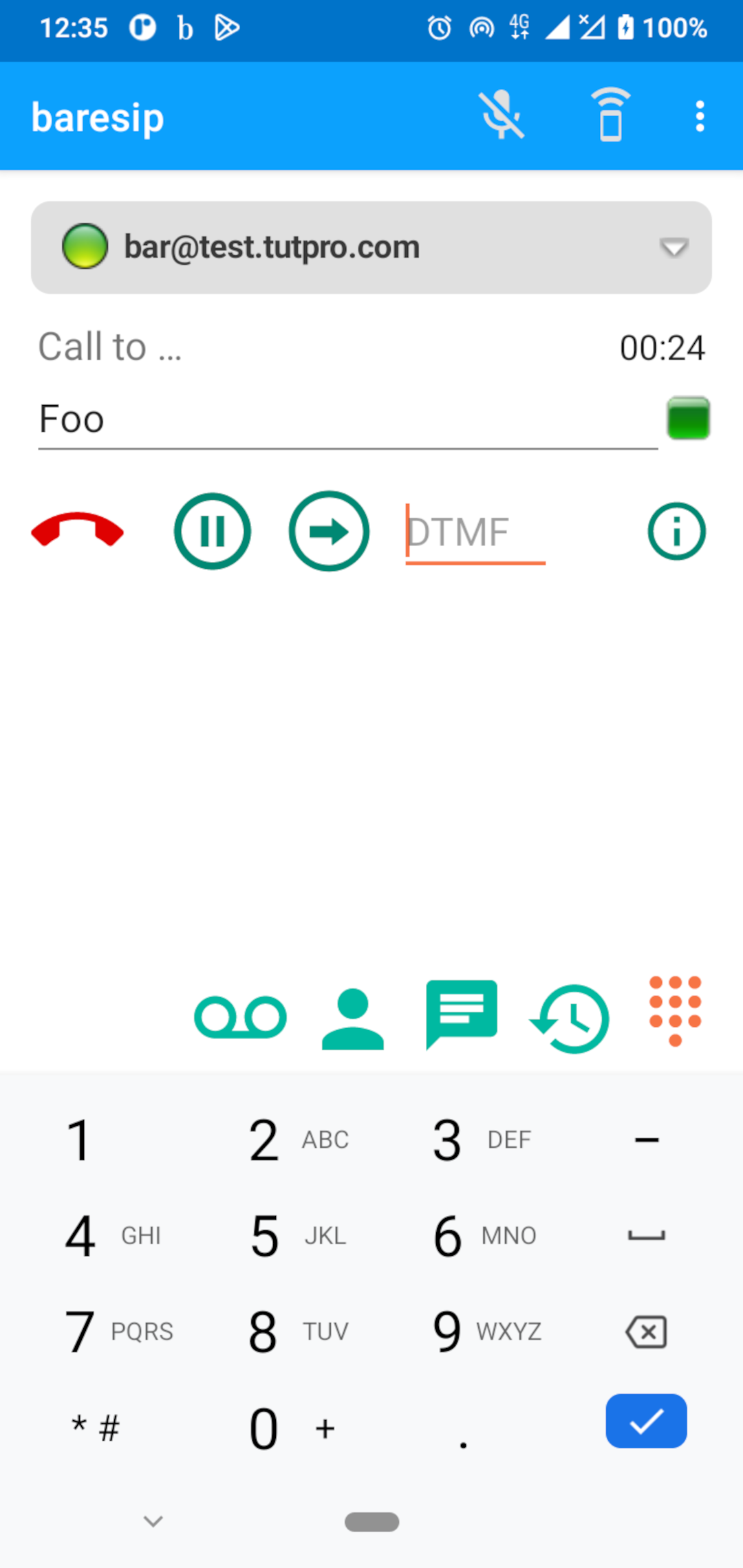
Task: Confirm with the blue checkmark key
Action: click(646, 1421)
